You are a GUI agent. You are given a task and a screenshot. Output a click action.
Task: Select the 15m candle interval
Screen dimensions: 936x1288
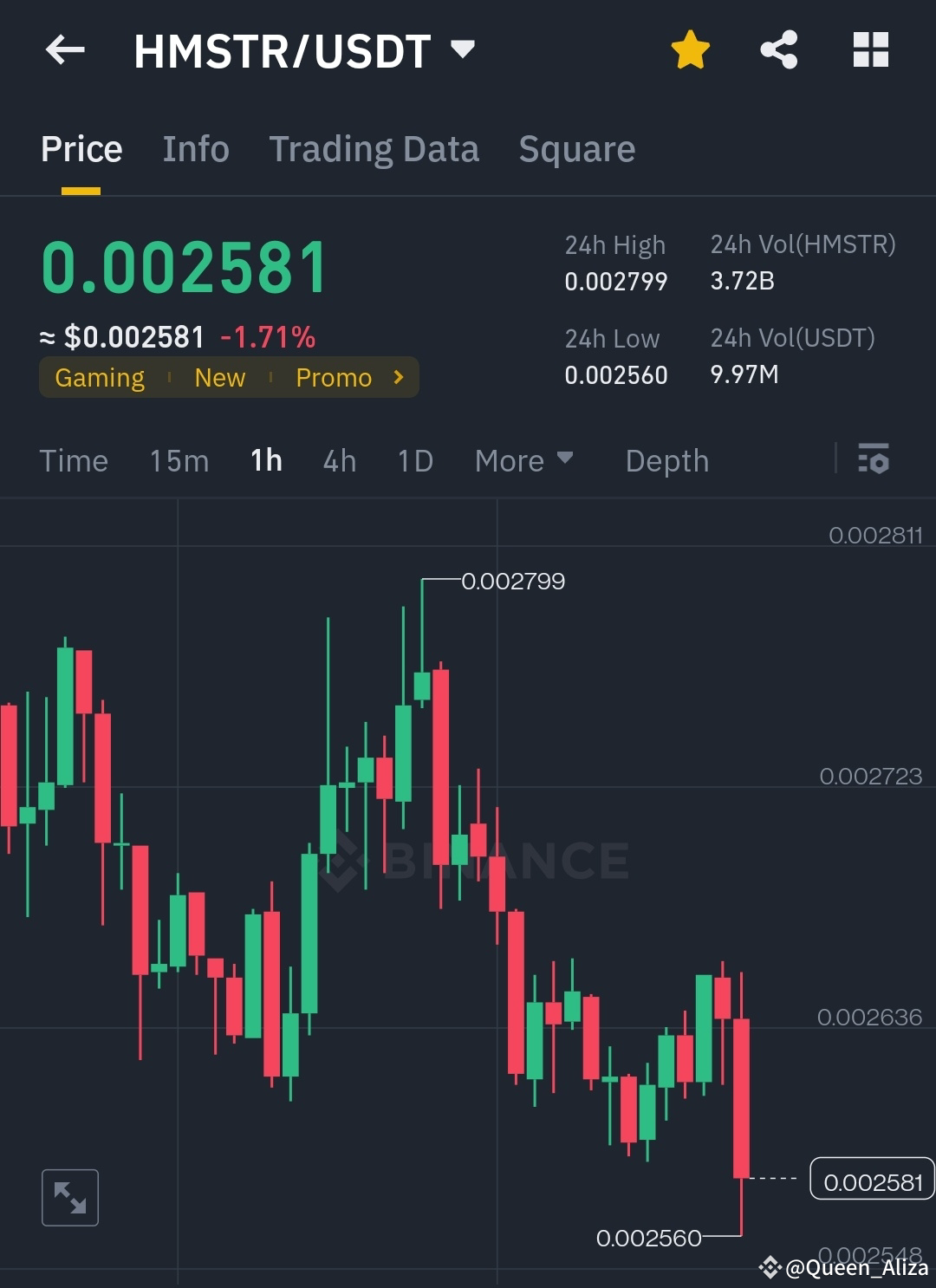coord(179,460)
